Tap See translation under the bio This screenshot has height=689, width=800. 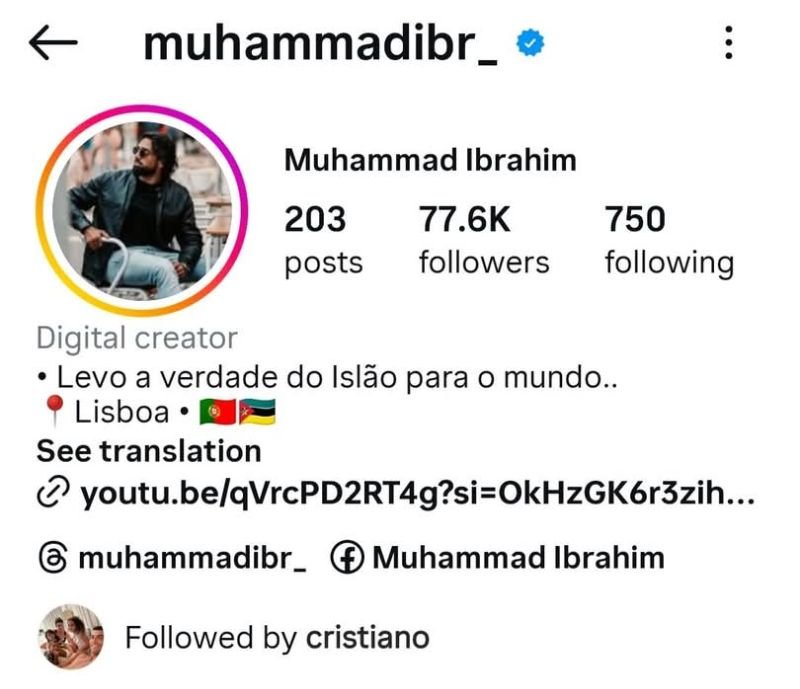tap(148, 451)
